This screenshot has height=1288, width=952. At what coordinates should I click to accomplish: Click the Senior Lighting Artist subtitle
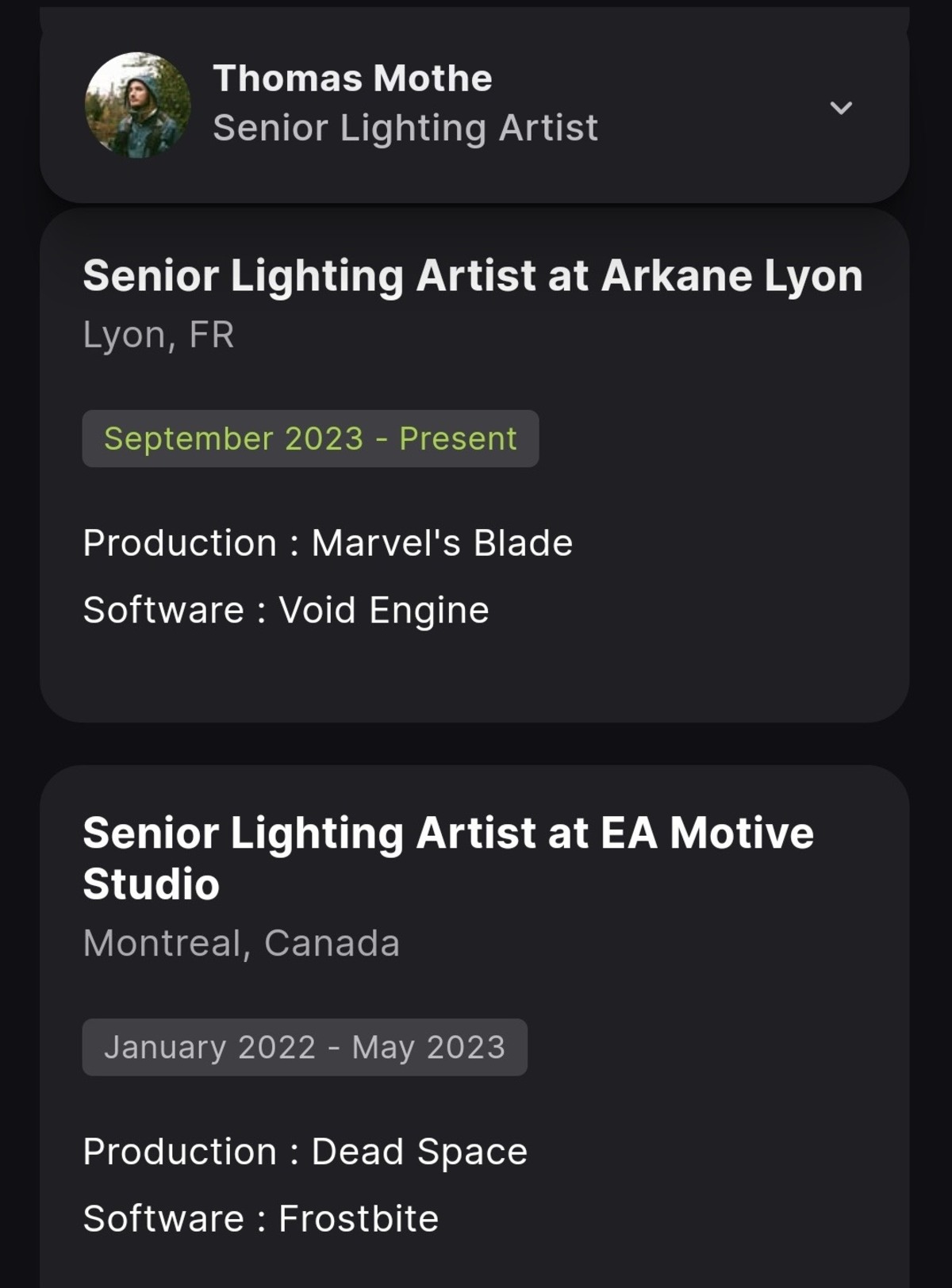point(405,127)
